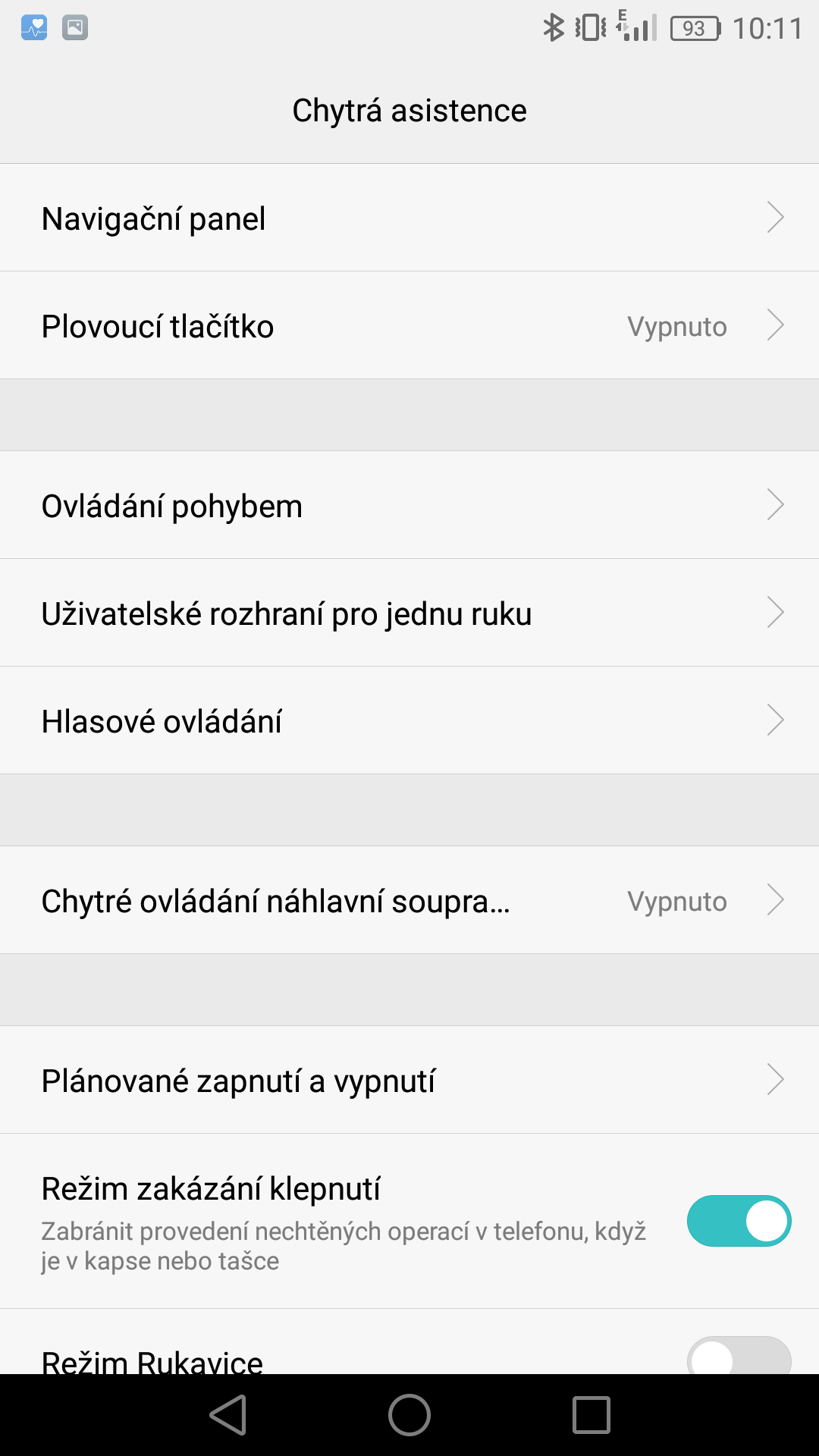Open Navigační panel settings
The image size is (819, 1456).
[x=409, y=218]
